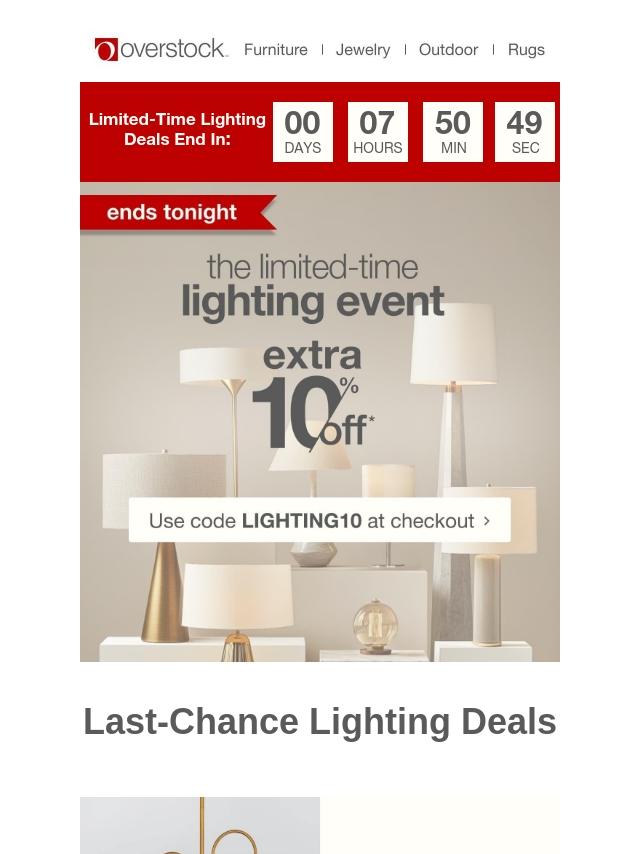Open the Jewelry category

pos(363,49)
